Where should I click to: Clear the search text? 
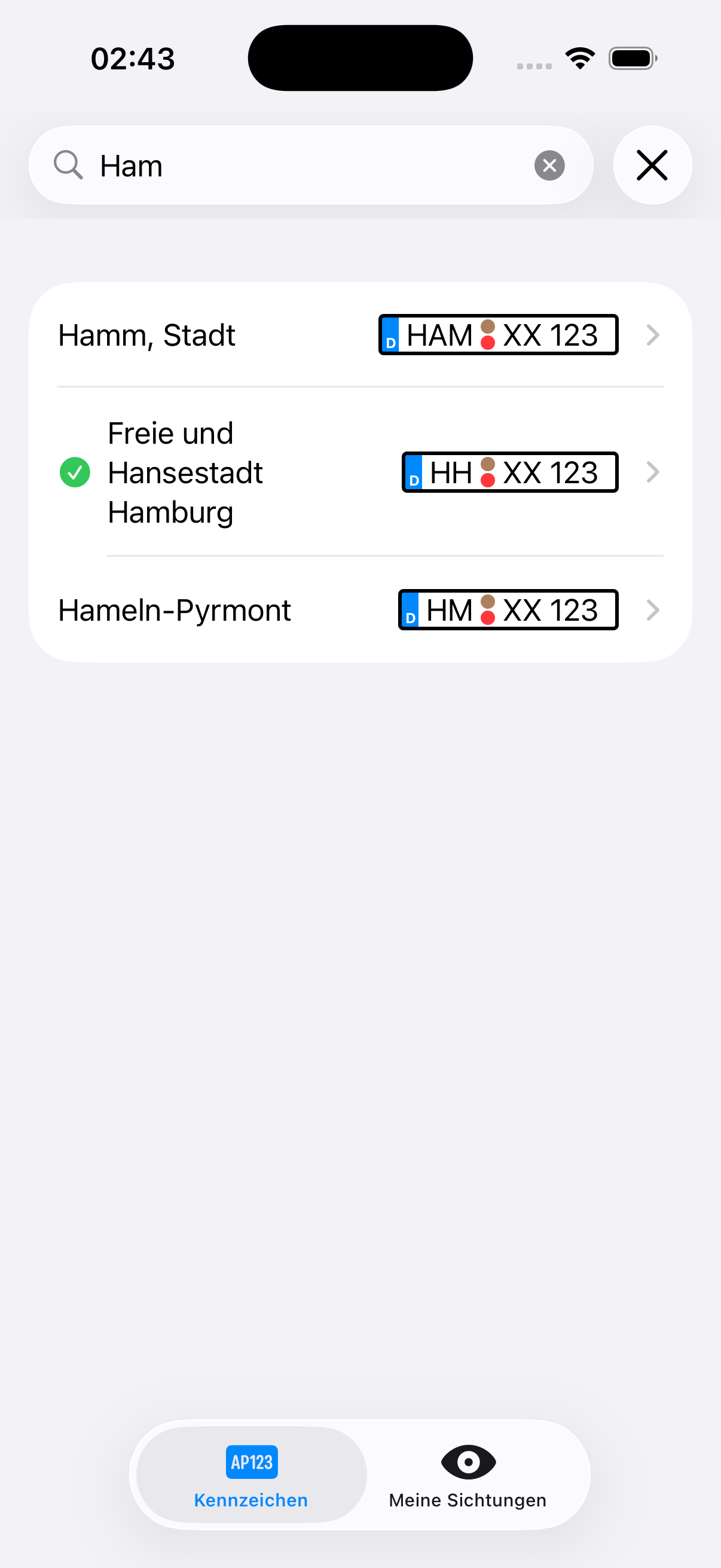549,166
